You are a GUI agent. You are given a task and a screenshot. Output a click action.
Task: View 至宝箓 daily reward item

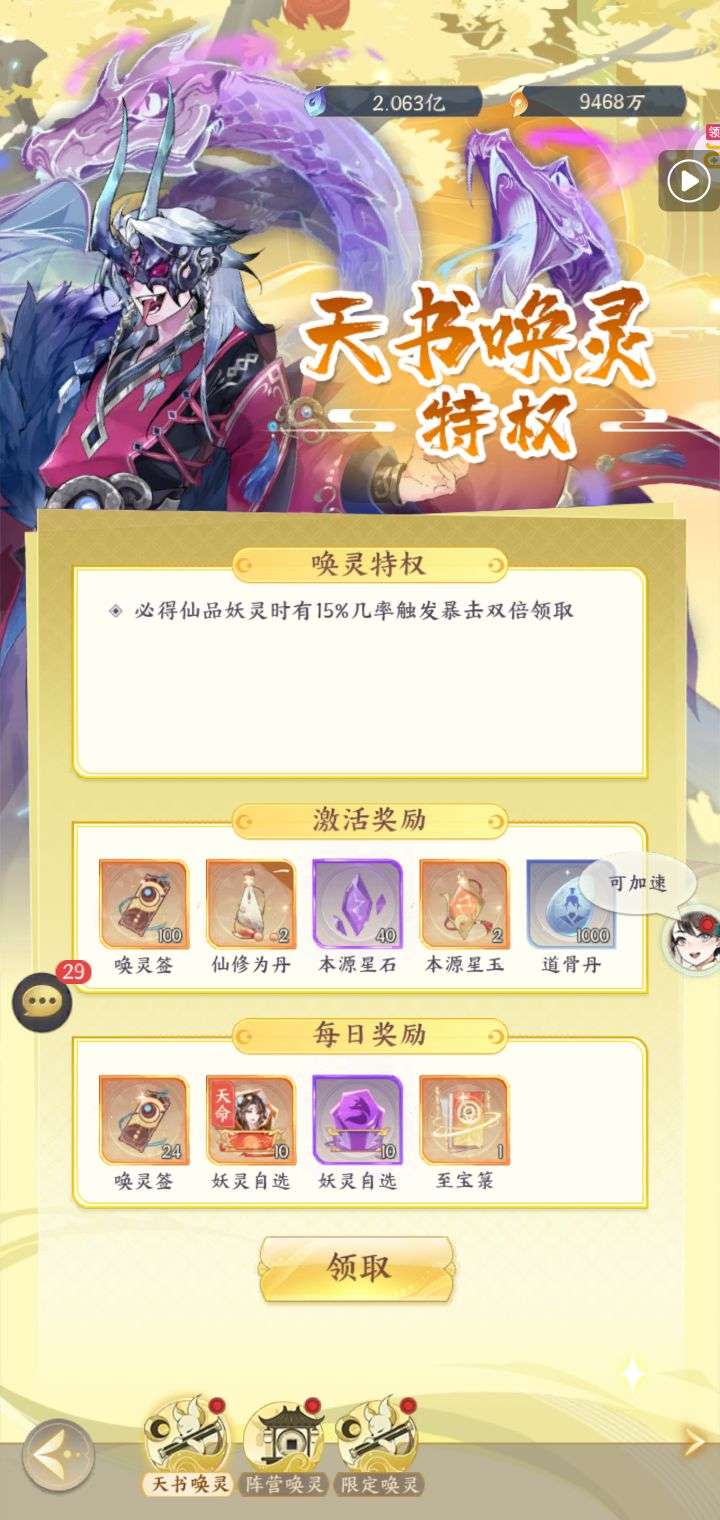(x=464, y=1120)
